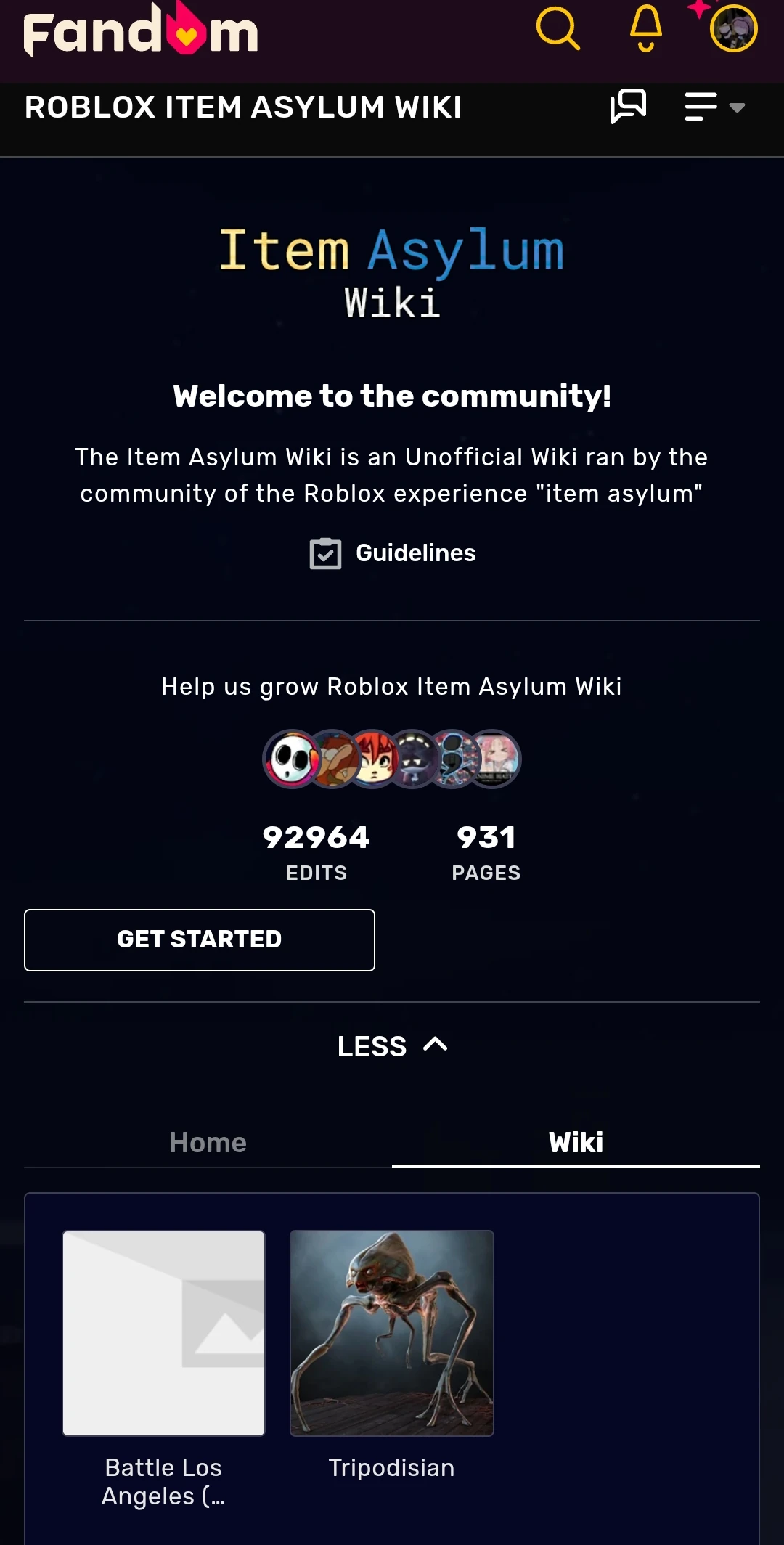Open the Battle Los Angeles wiki card
The height and width of the screenshot is (1545, 784).
tap(164, 1333)
